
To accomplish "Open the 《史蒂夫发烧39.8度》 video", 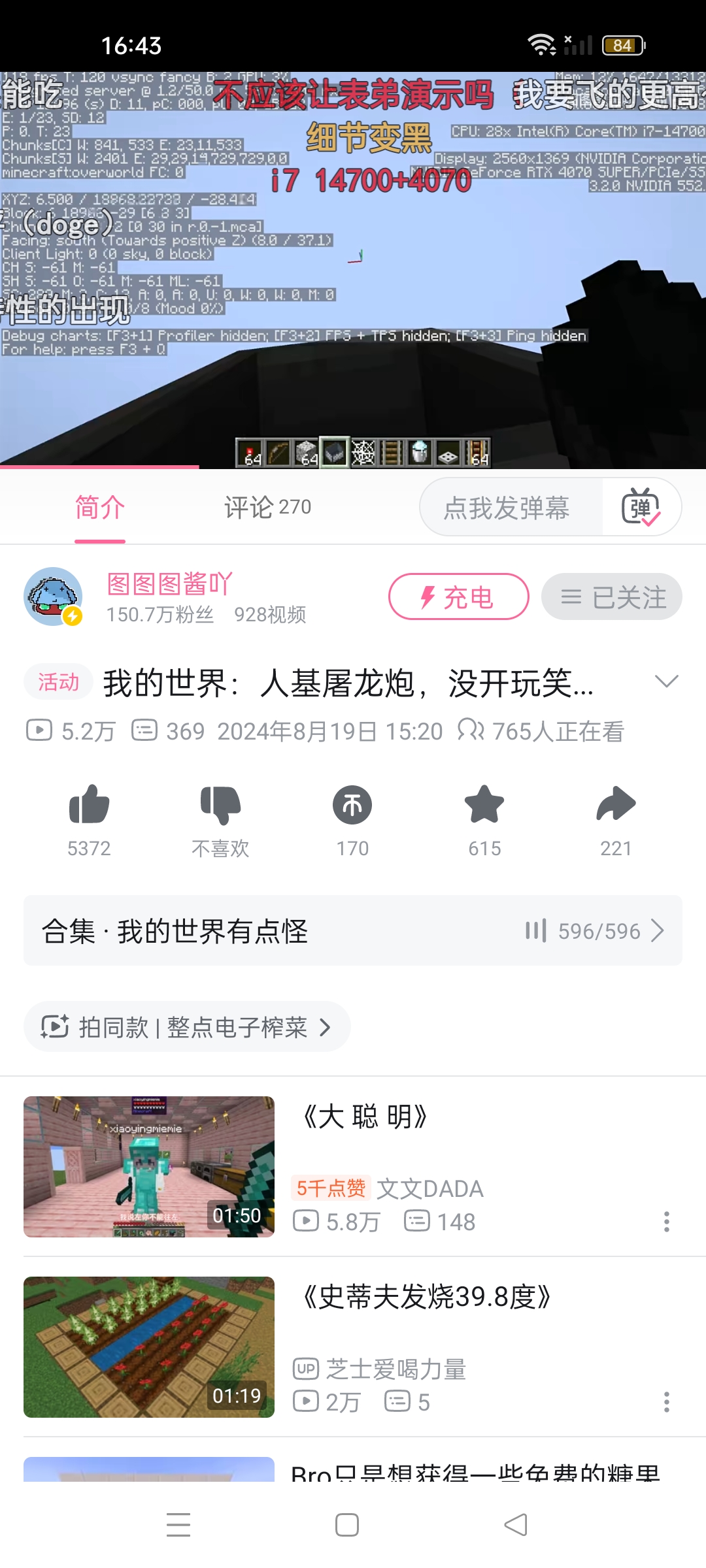I will 425,1298.
